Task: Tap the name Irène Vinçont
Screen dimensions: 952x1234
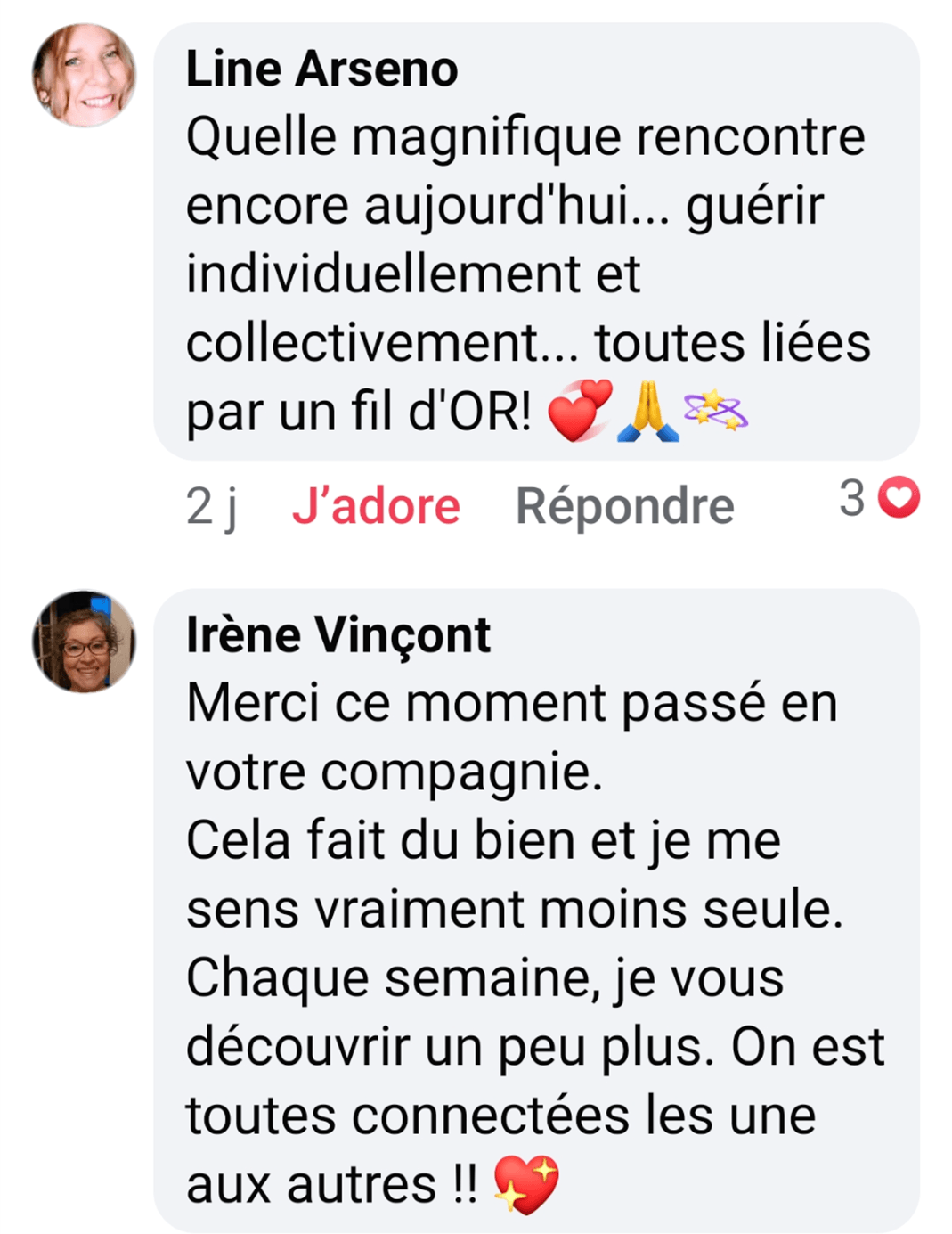Action: [338, 635]
